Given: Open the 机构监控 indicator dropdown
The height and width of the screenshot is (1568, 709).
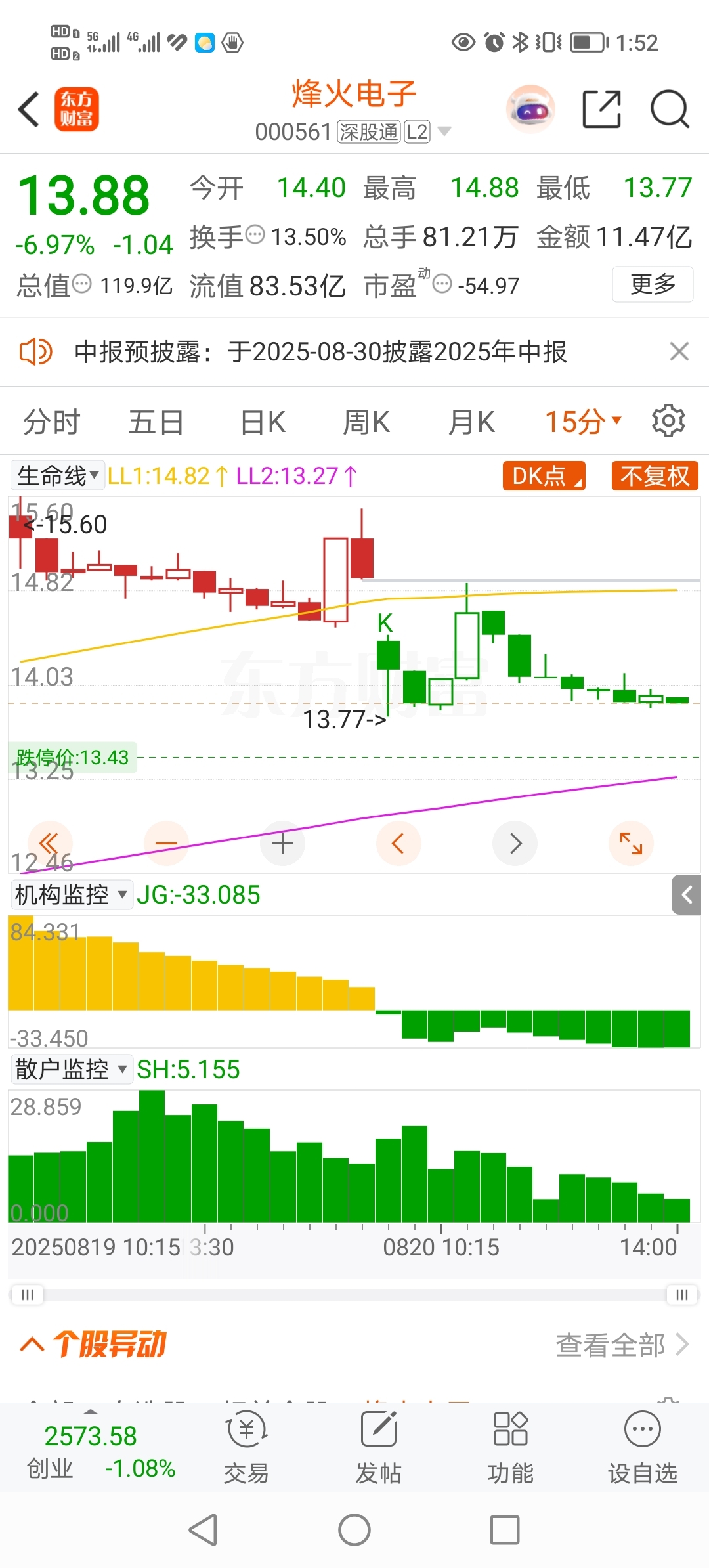Looking at the screenshot, I should click(x=71, y=894).
